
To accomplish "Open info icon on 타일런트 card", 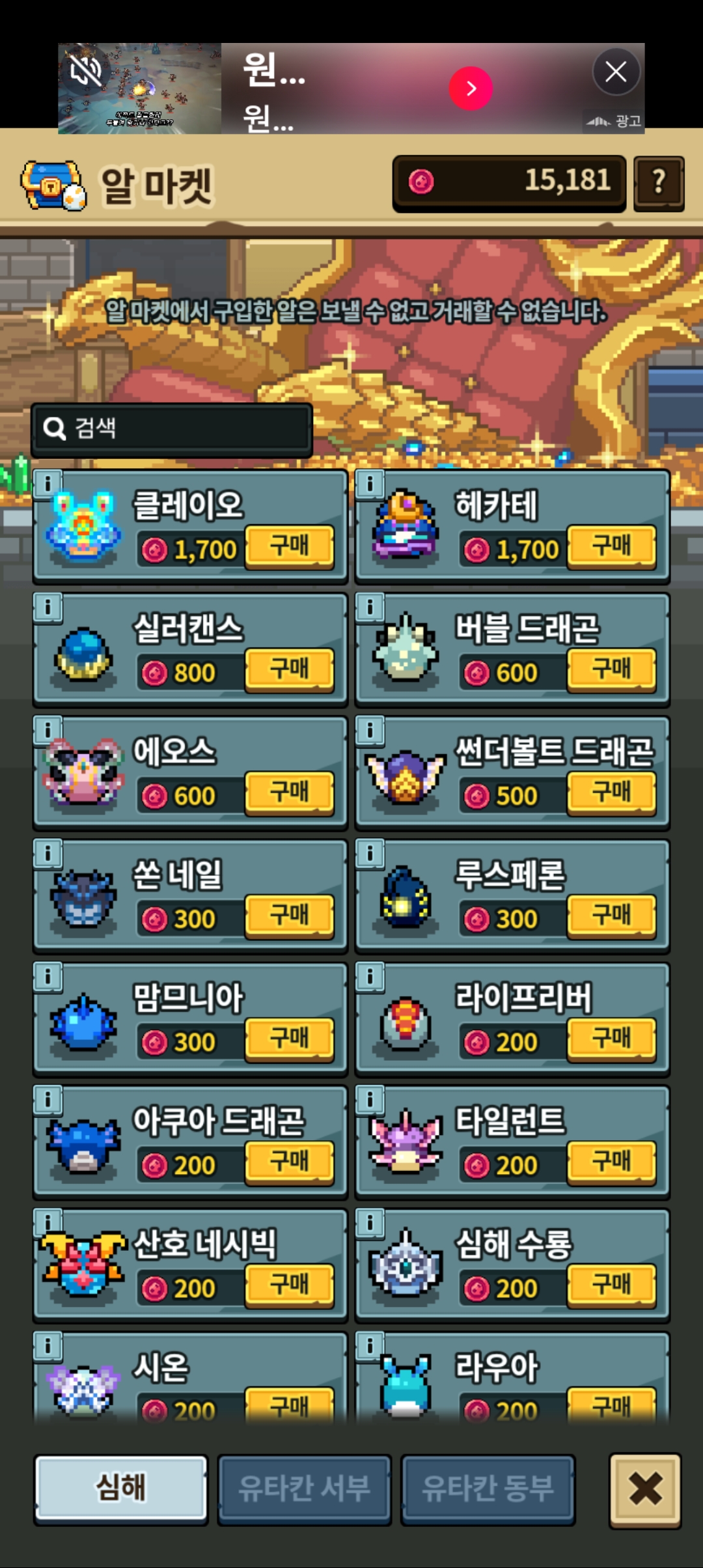I will point(370,1100).
